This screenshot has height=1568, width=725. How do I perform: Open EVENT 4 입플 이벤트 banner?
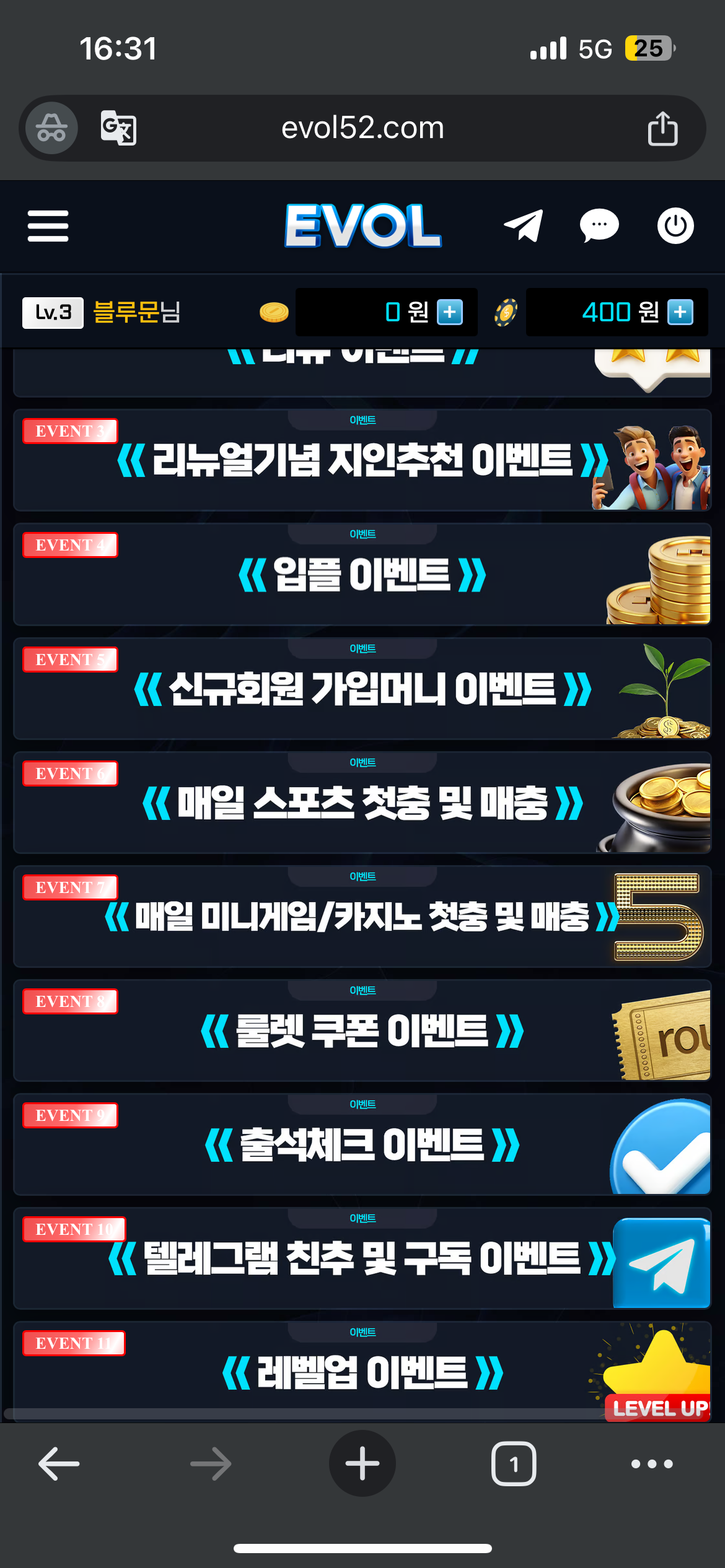click(x=362, y=575)
